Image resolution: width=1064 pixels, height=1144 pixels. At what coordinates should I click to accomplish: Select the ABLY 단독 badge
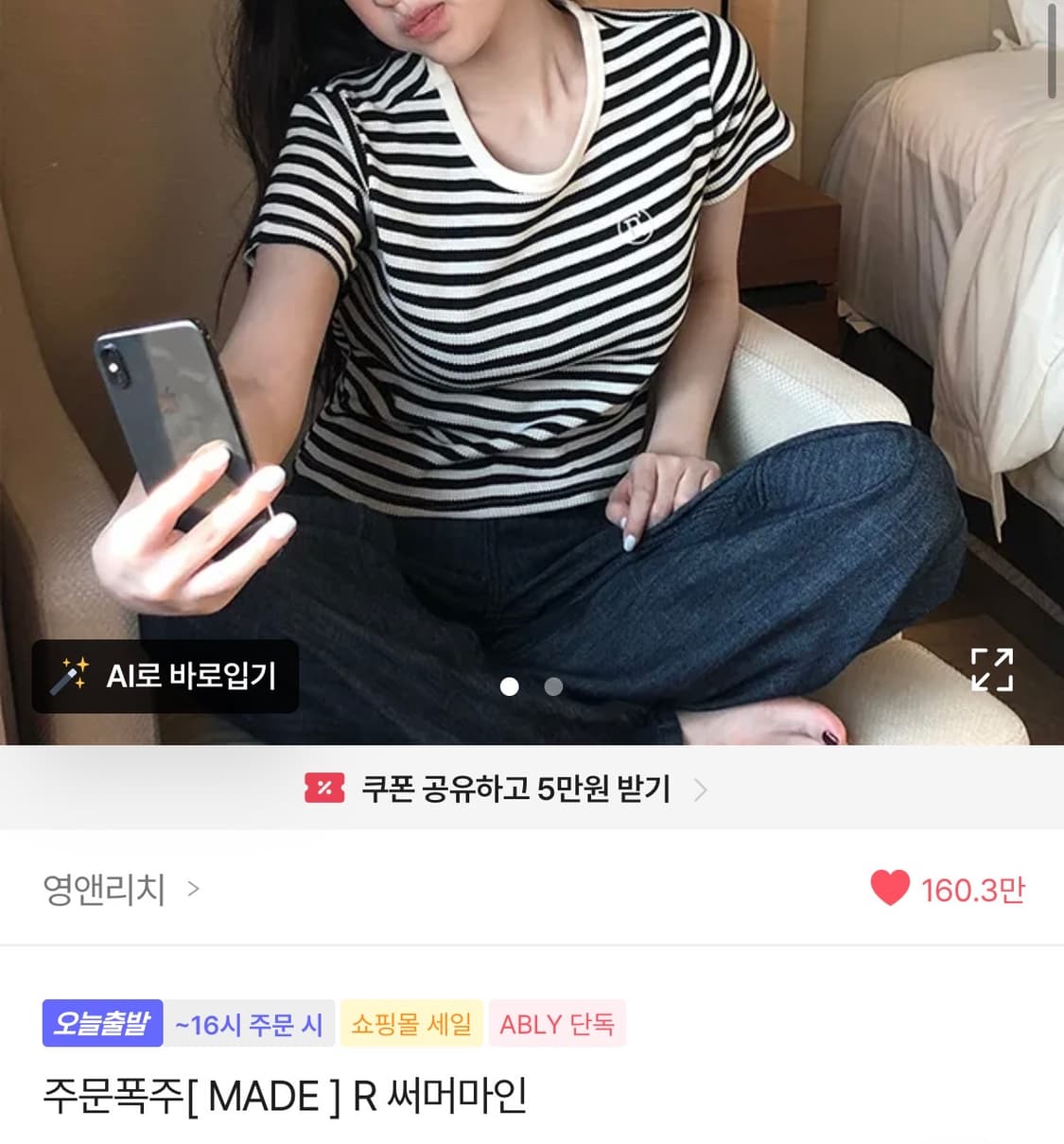(558, 1023)
